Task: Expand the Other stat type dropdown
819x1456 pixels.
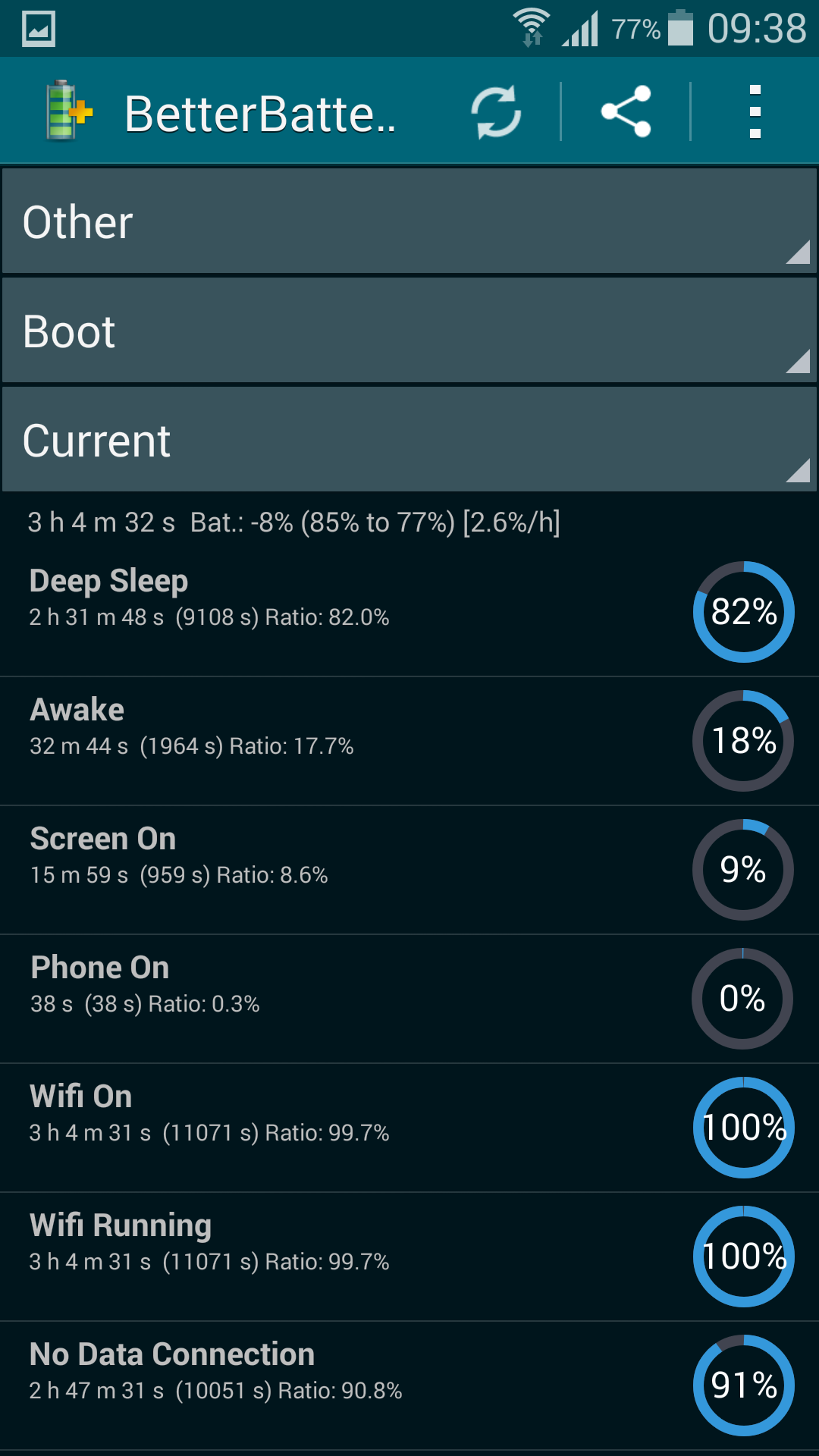Action: tap(409, 221)
